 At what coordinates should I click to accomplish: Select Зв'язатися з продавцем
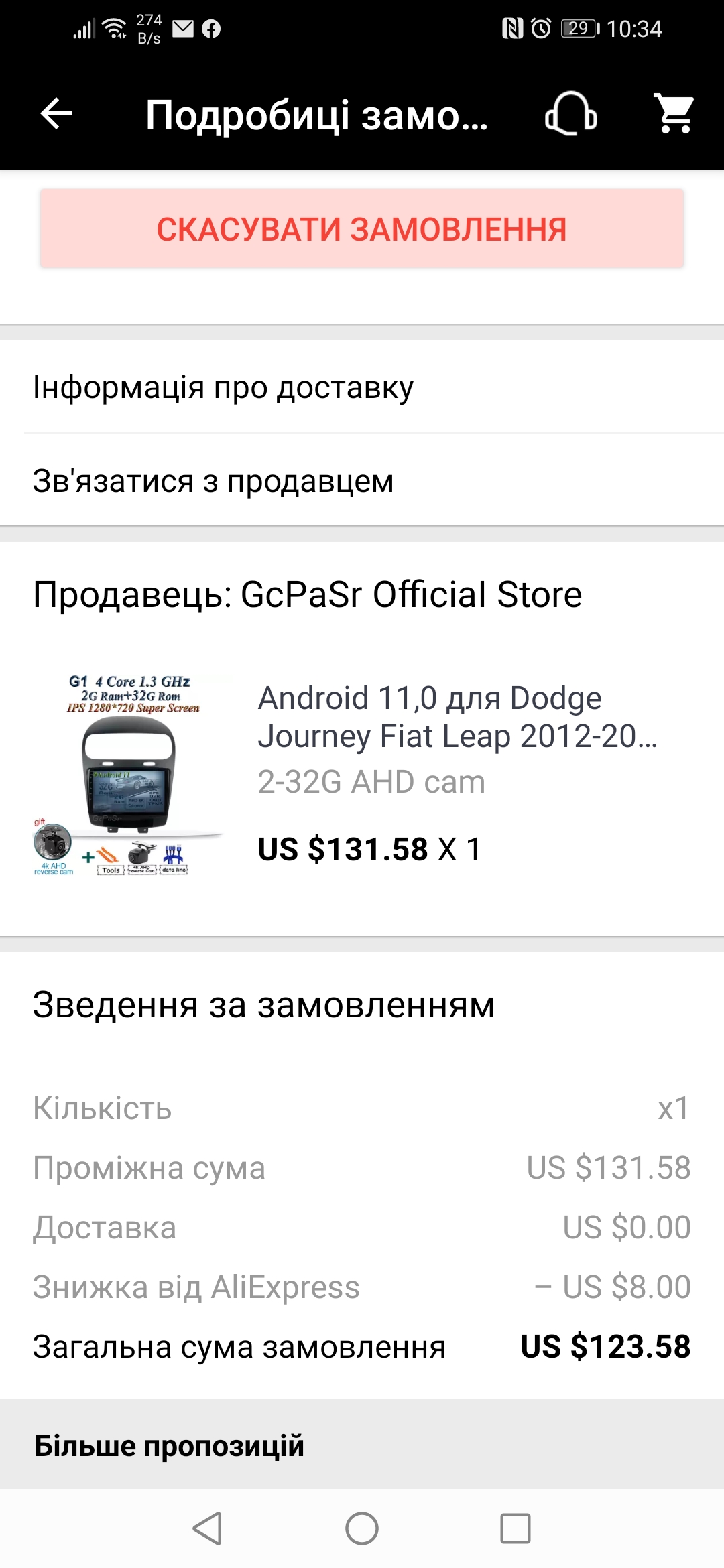(362, 481)
